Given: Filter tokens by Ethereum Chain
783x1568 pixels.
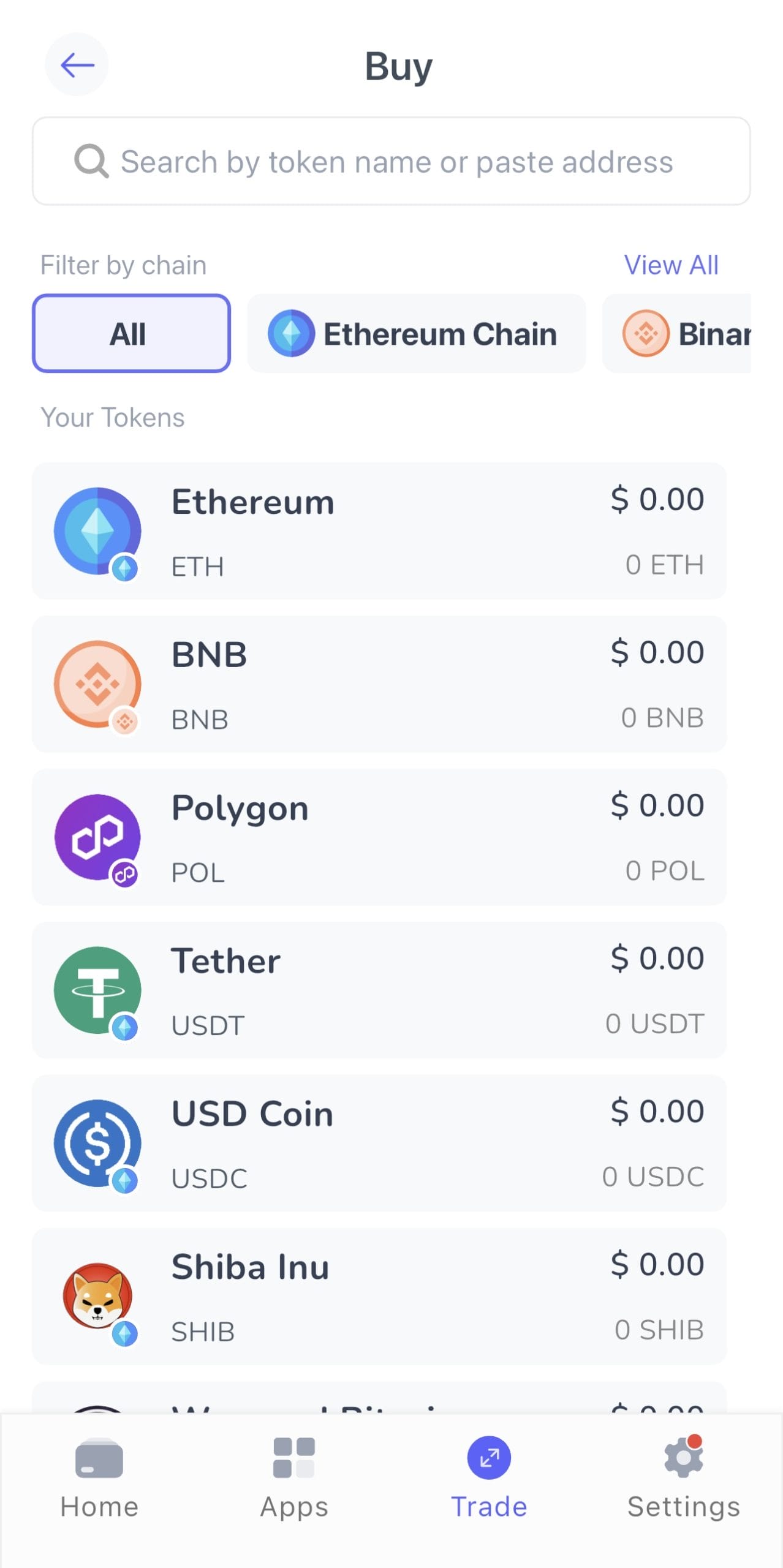Looking at the screenshot, I should [415, 334].
